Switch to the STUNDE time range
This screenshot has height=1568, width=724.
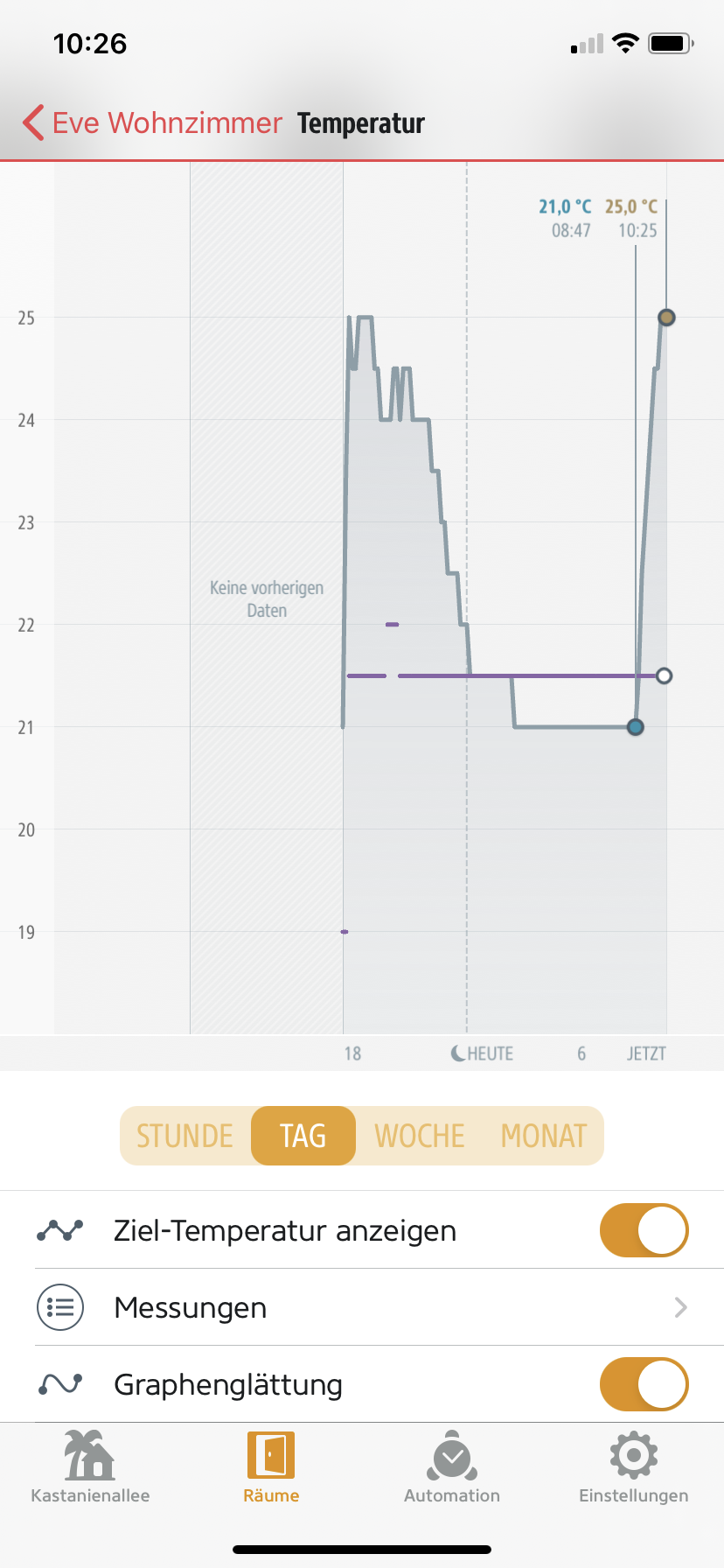click(185, 1136)
